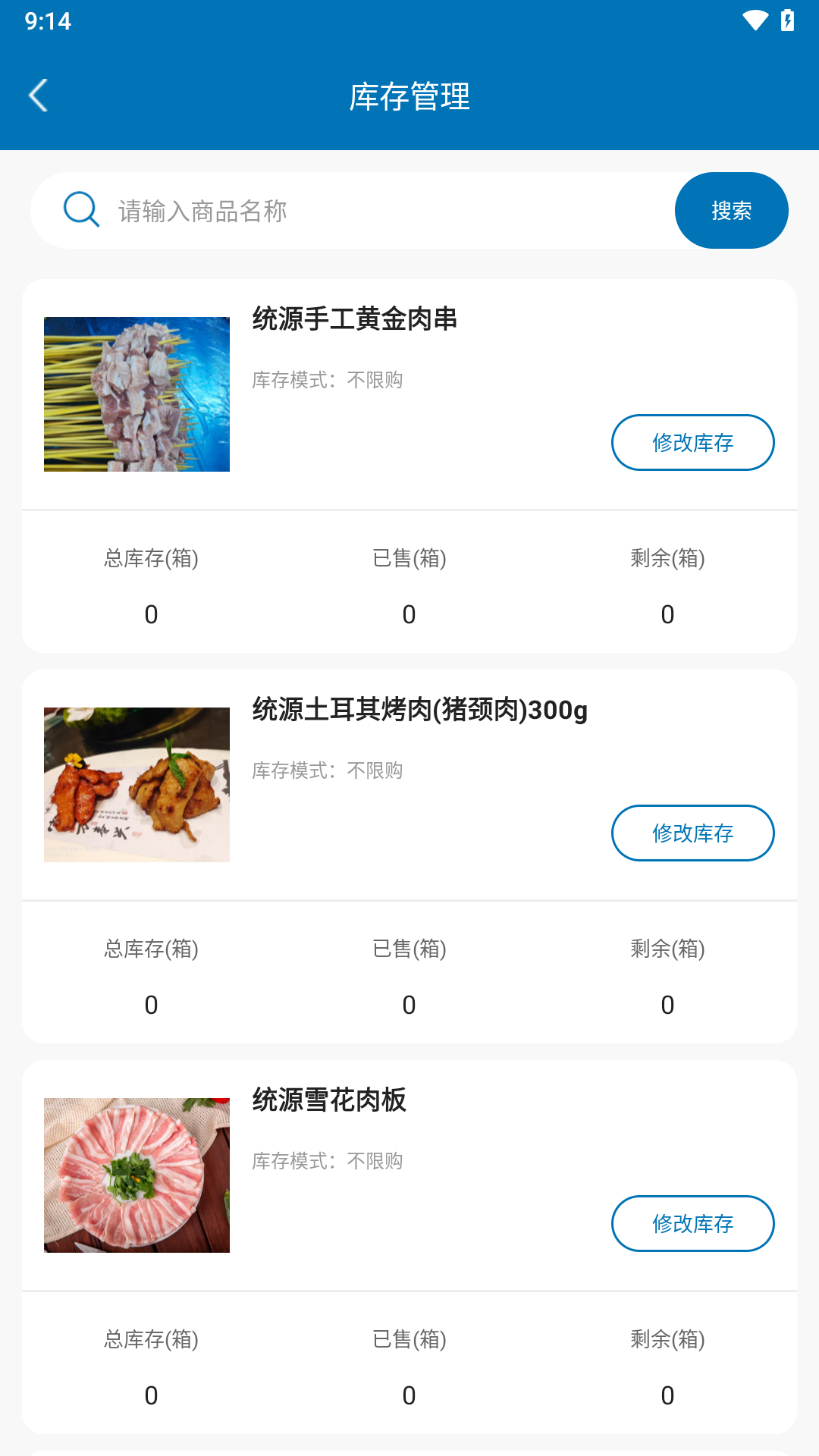
Task: Click the back arrow to leave 库存管理
Action: pyautogui.click(x=38, y=96)
